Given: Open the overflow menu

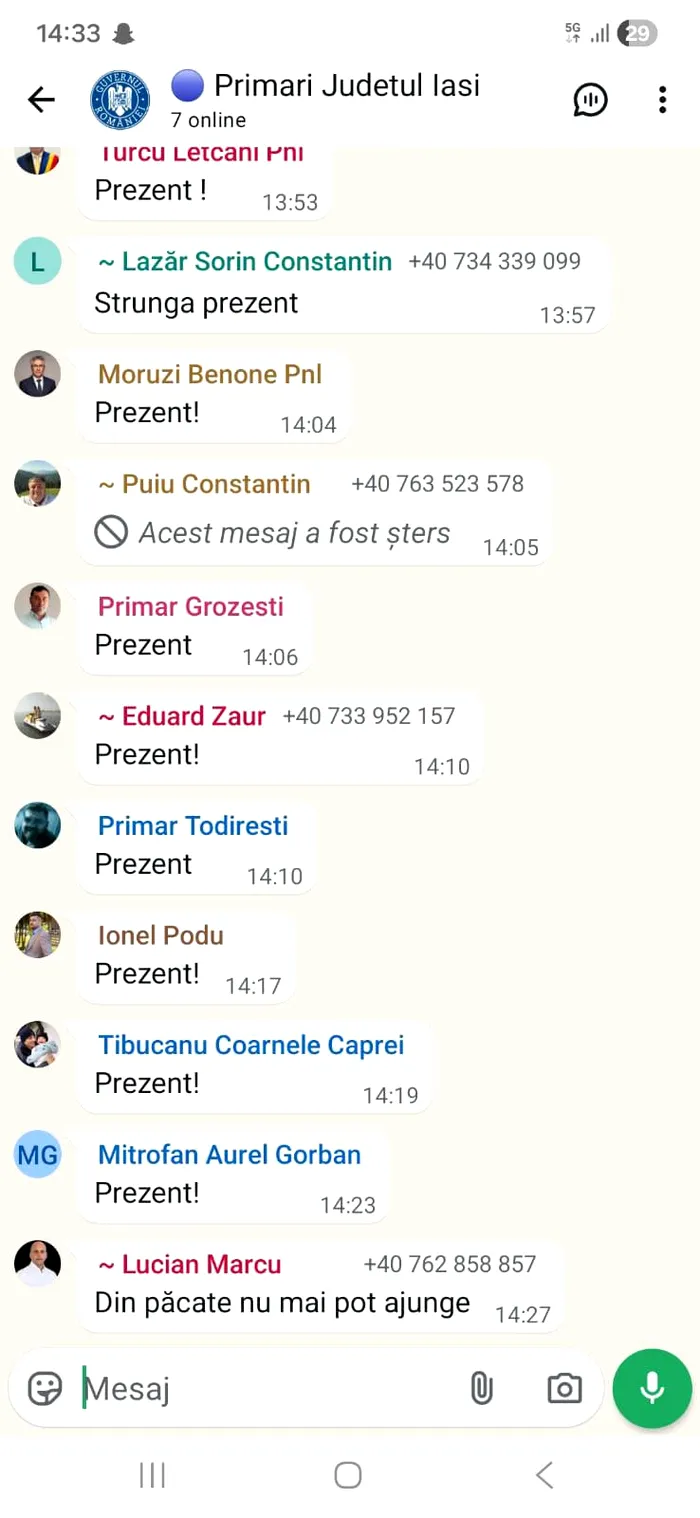Looking at the screenshot, I should click(662, 99).
